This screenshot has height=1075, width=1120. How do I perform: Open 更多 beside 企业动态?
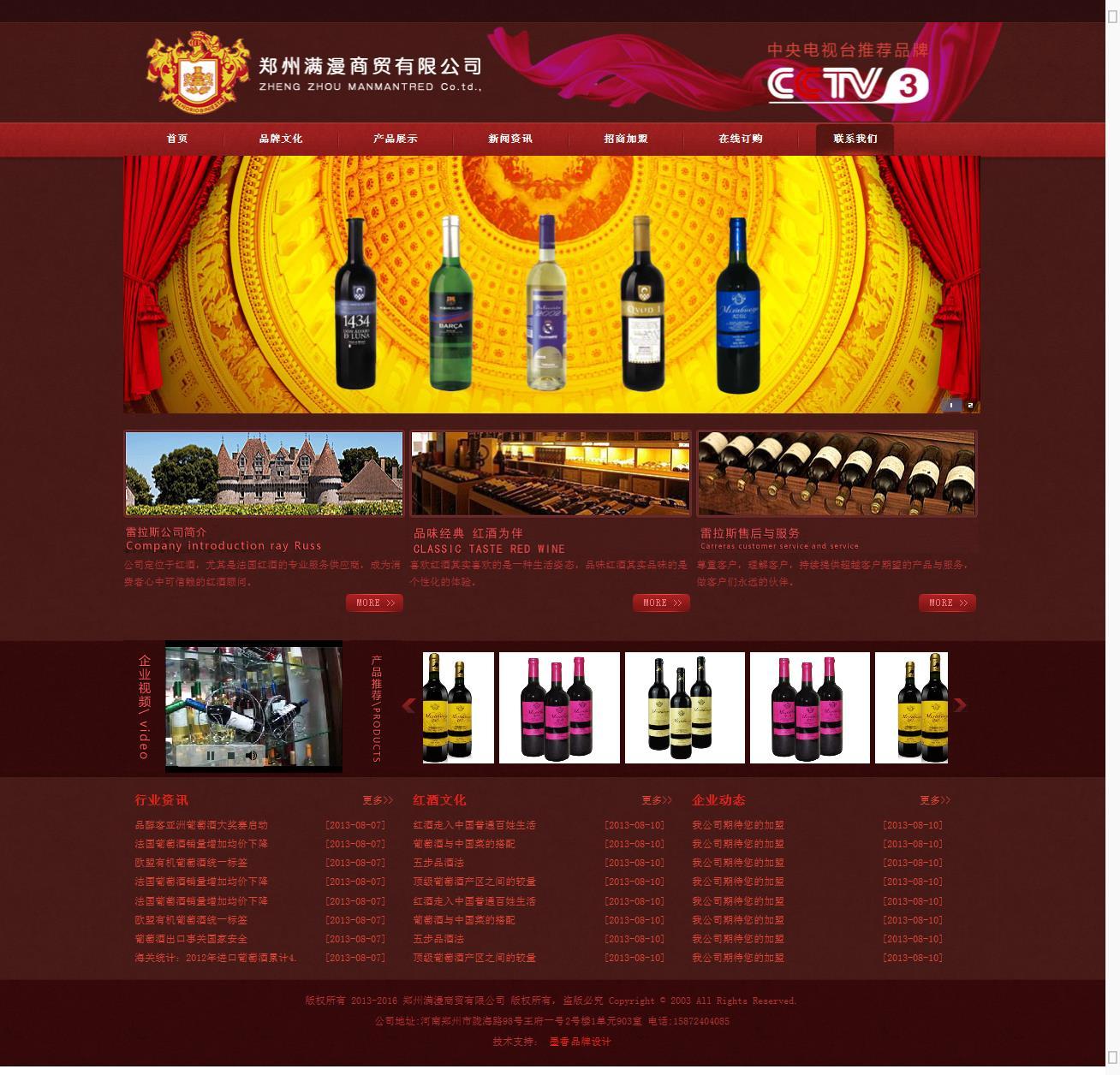coord(935,800)
